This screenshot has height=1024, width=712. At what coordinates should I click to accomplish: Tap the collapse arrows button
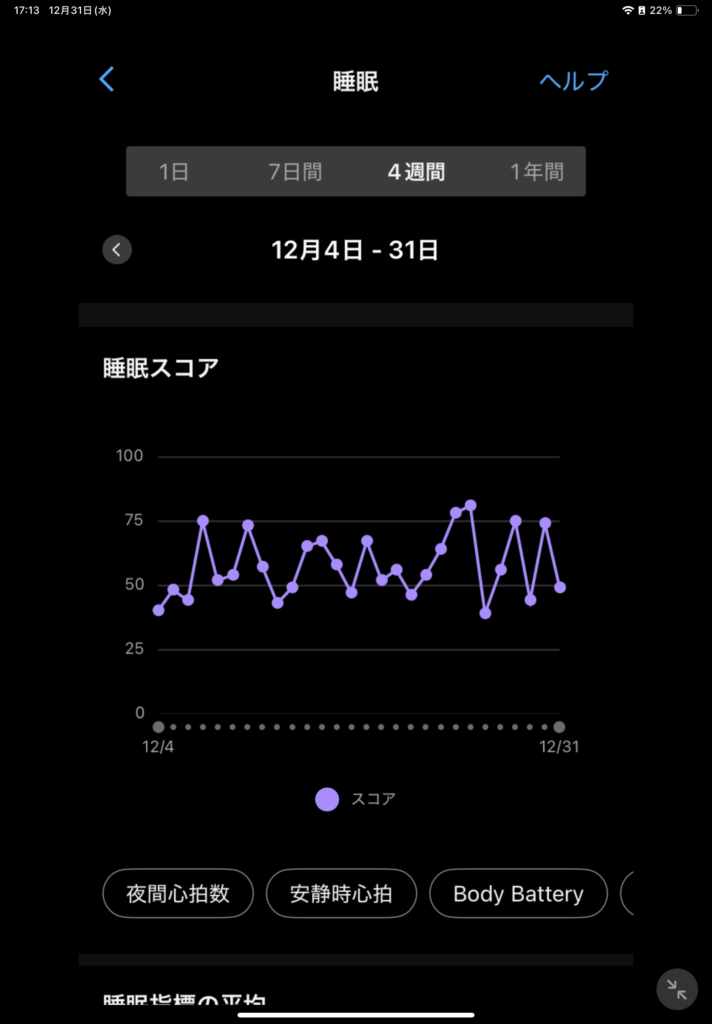click(x=677, y=989)
